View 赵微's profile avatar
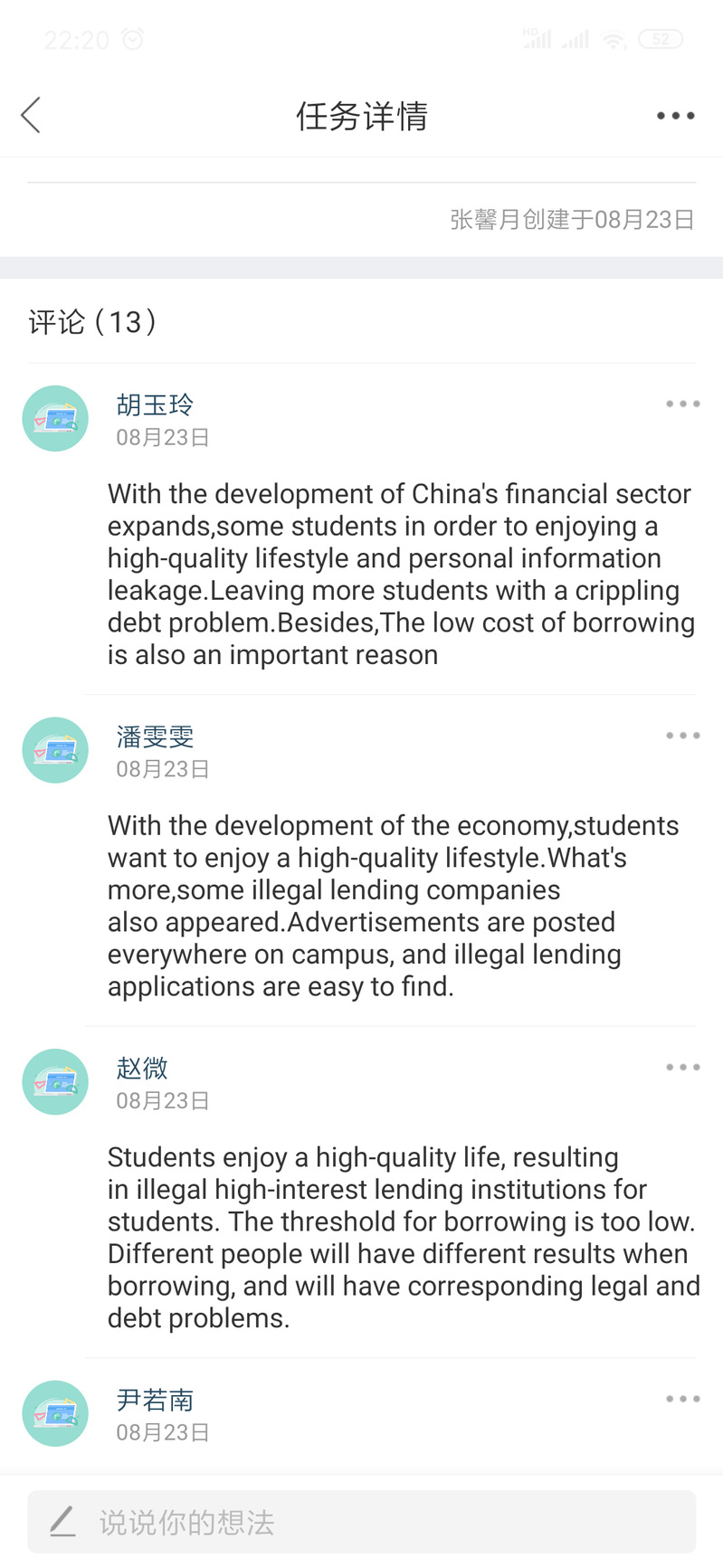Screen dimensions: 723x1568 click(x=55, y=1082)
